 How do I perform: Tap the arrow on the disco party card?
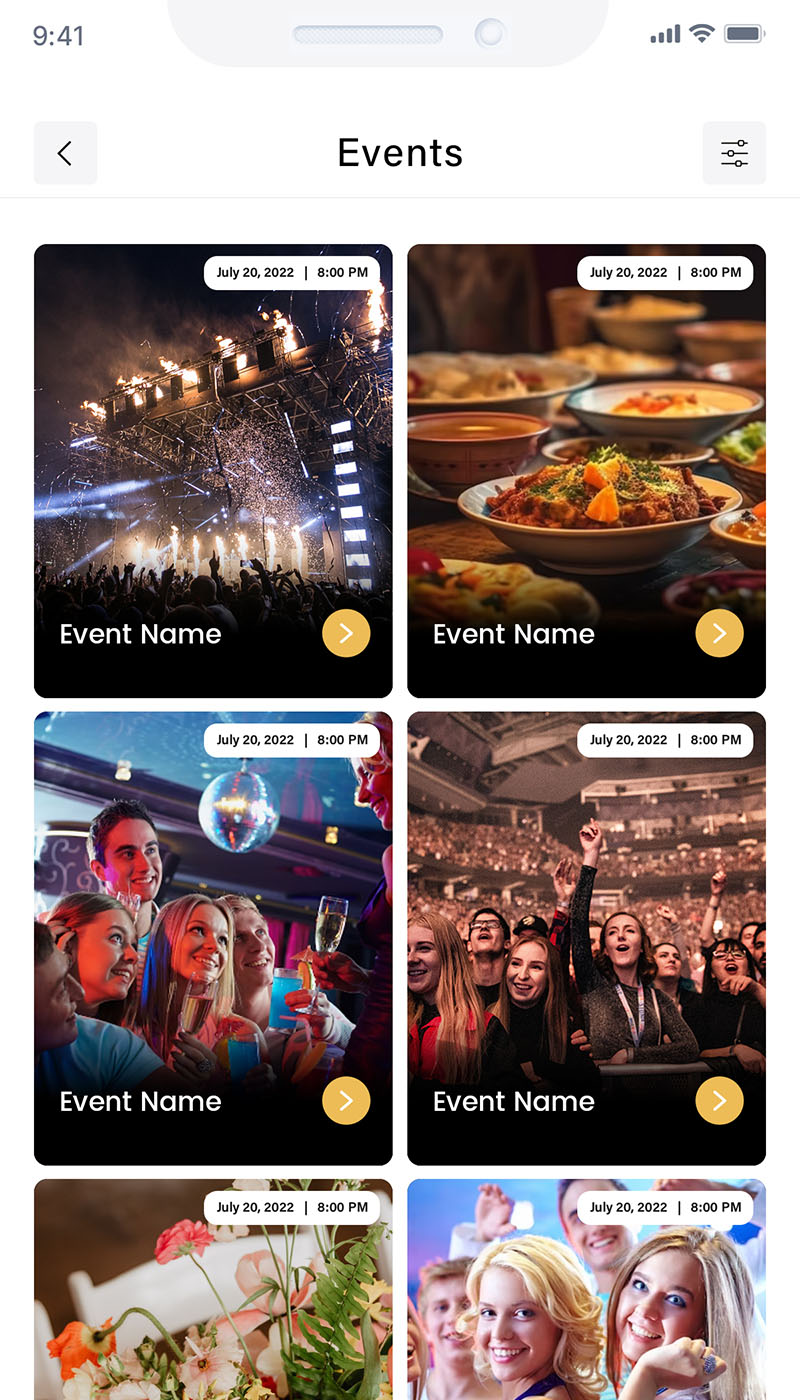pos(346,1101)
